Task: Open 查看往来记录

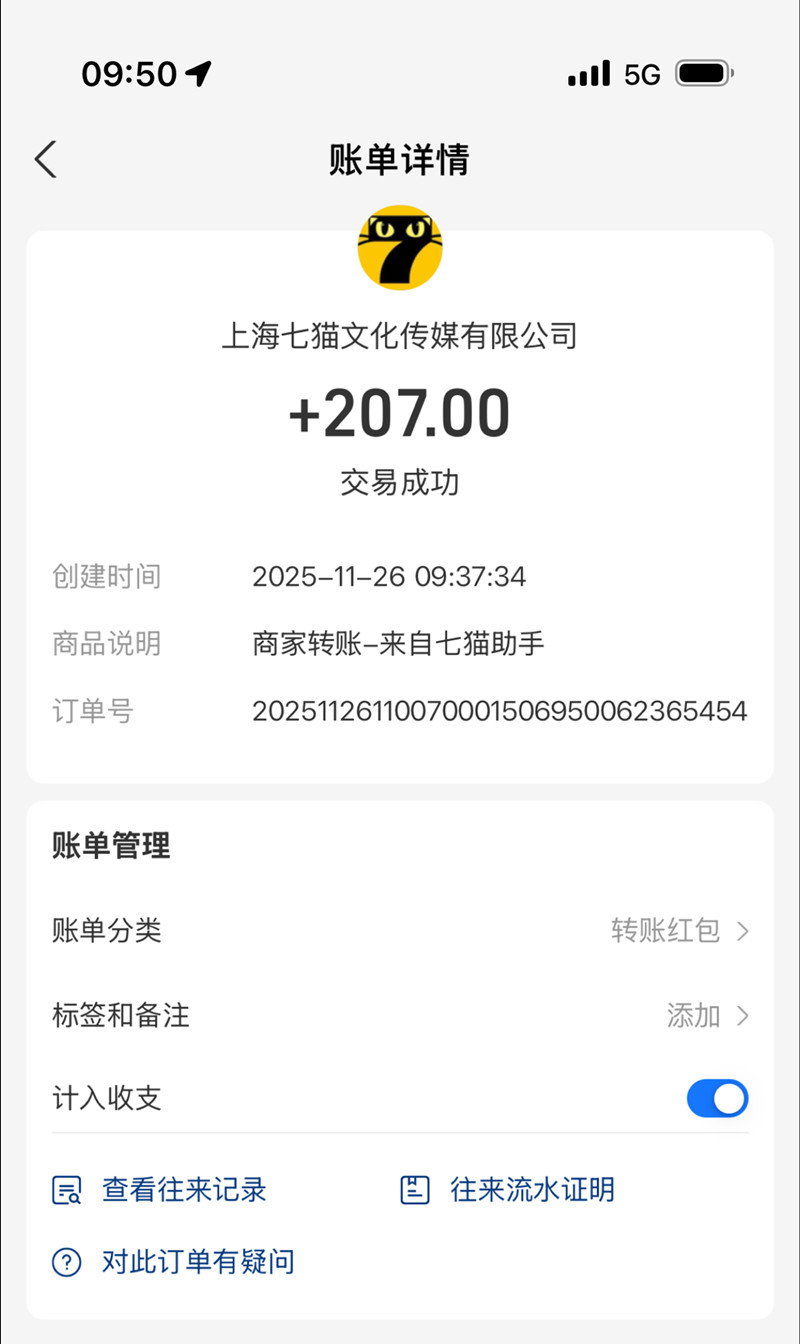Action: point(160,1190)
